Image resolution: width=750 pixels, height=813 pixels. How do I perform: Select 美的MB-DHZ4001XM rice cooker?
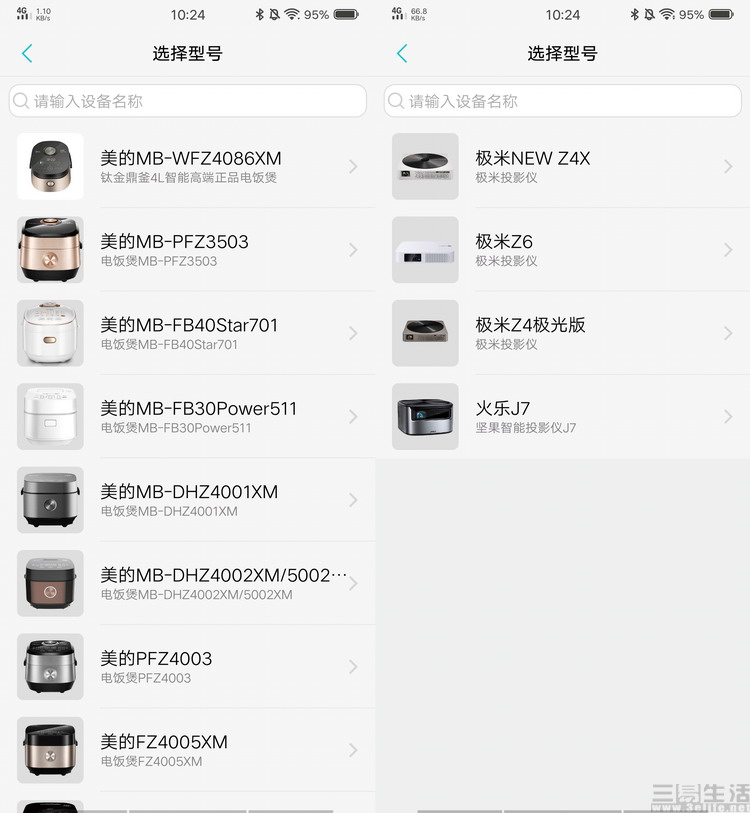pyautogui.click(x=190, y=499)
